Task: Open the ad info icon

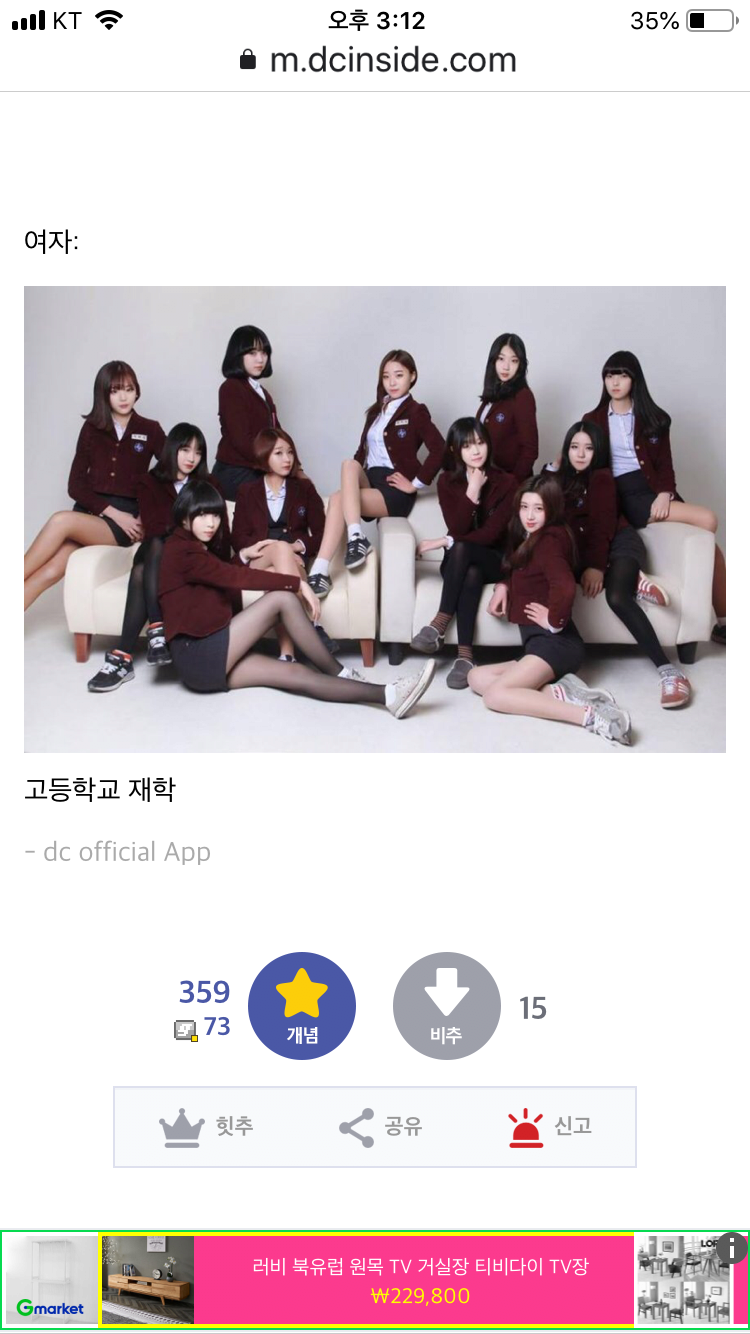Action: [x=732, y=1247]
